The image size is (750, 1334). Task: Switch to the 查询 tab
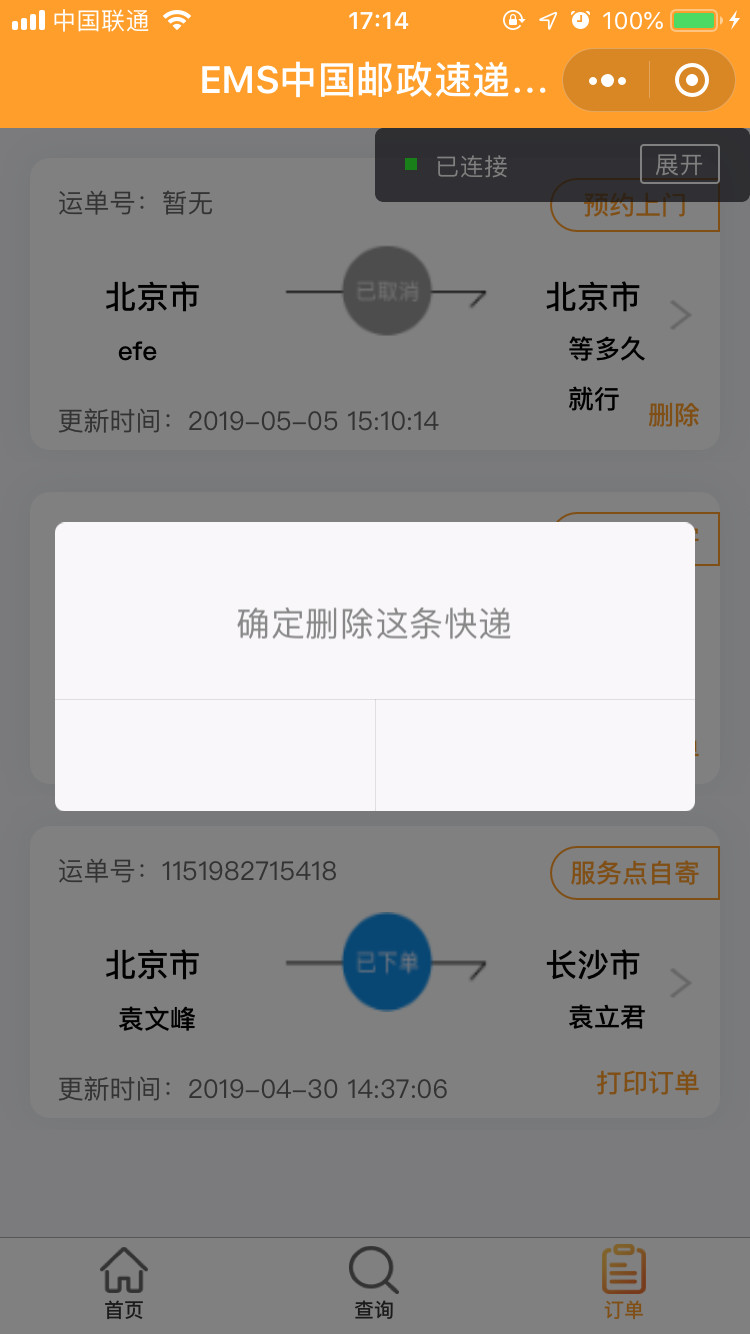pyautogui.click(x=374, y=1283)
